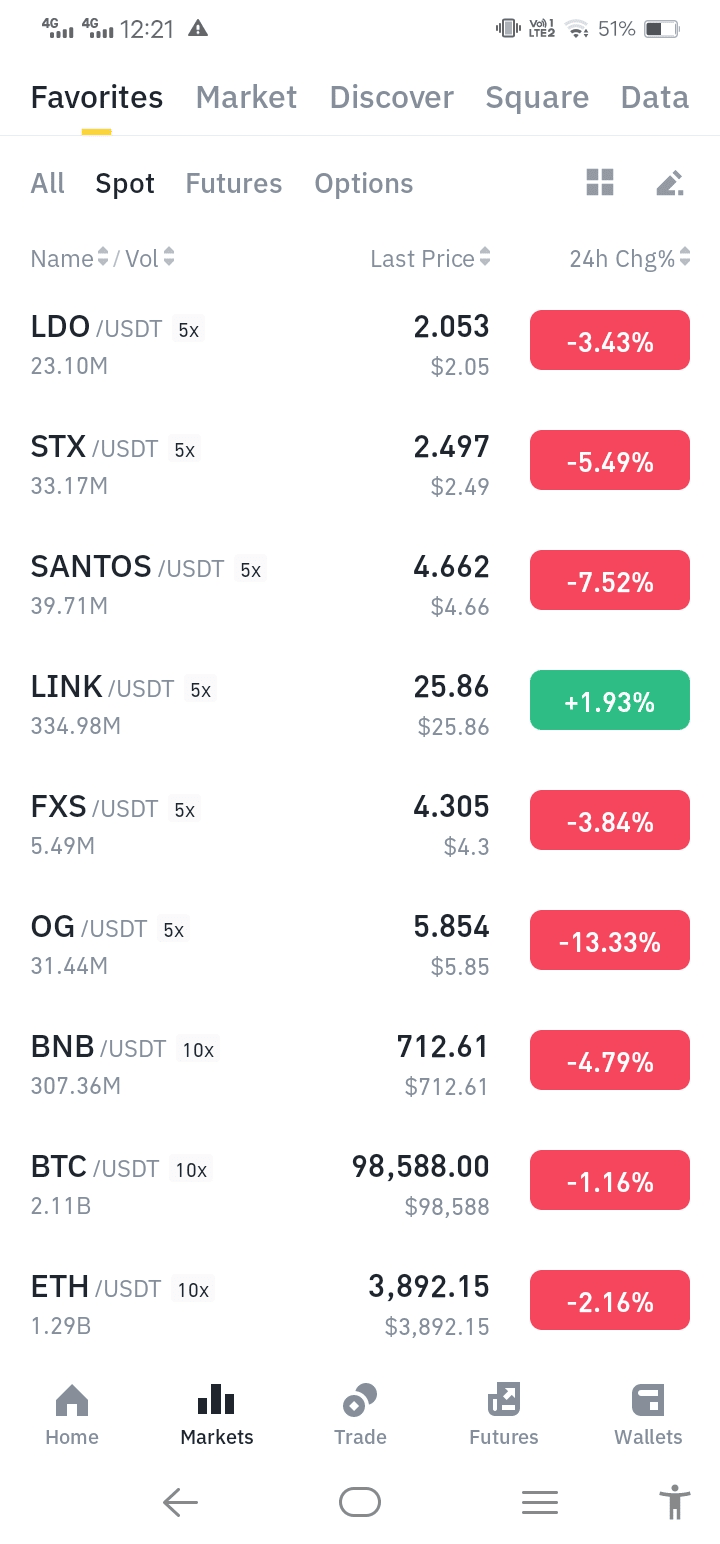This screenshot has width=720, height=1544.
Task: Switch to grid view layout
Action: (x=600, y=183)
